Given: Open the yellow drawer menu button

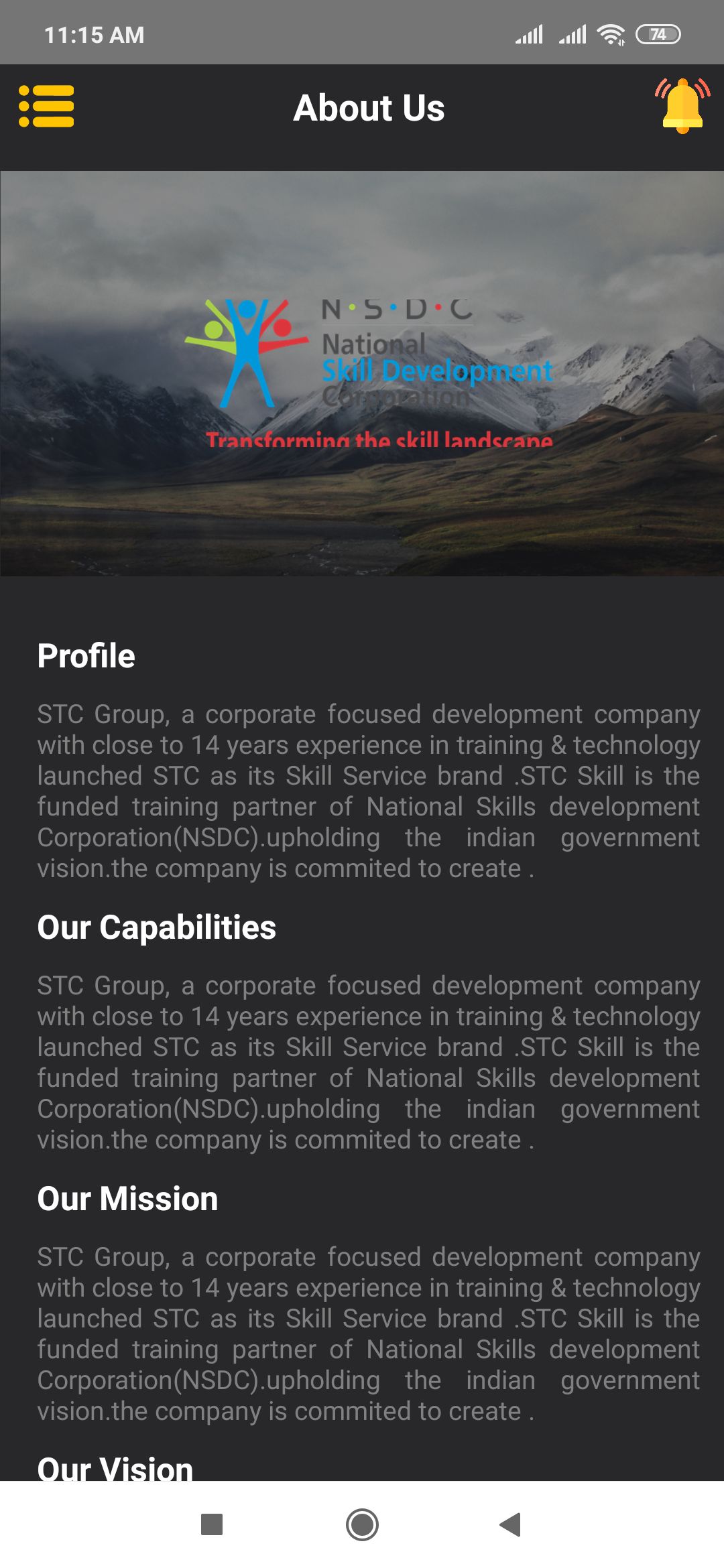Looking at the screenshot, I should click(x=46, y=107).
